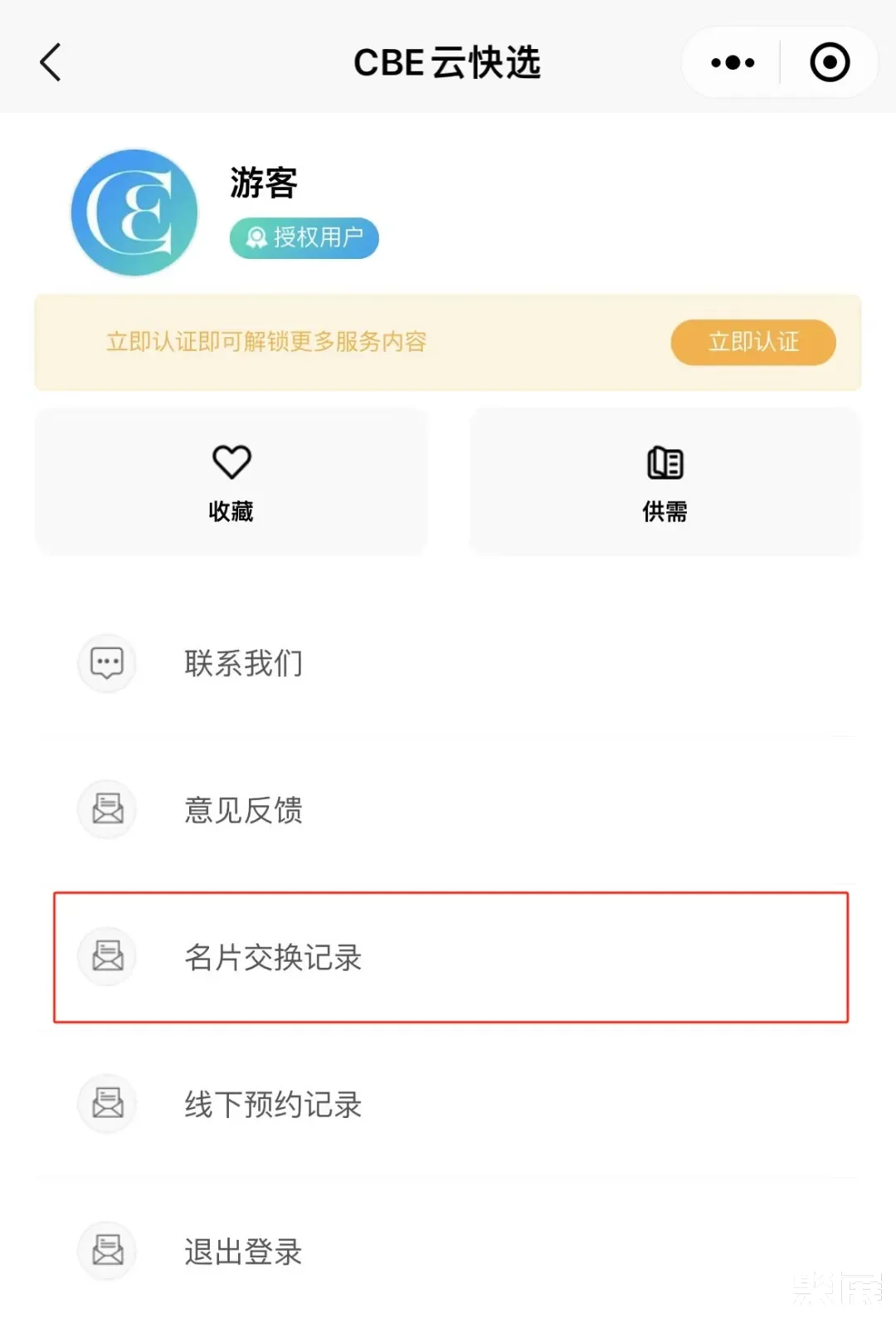Click the heart icon above 收藏
Image resolution: width=896 pixels, height=1318 pixels.
pyautogui.click(x=230, y=462)
